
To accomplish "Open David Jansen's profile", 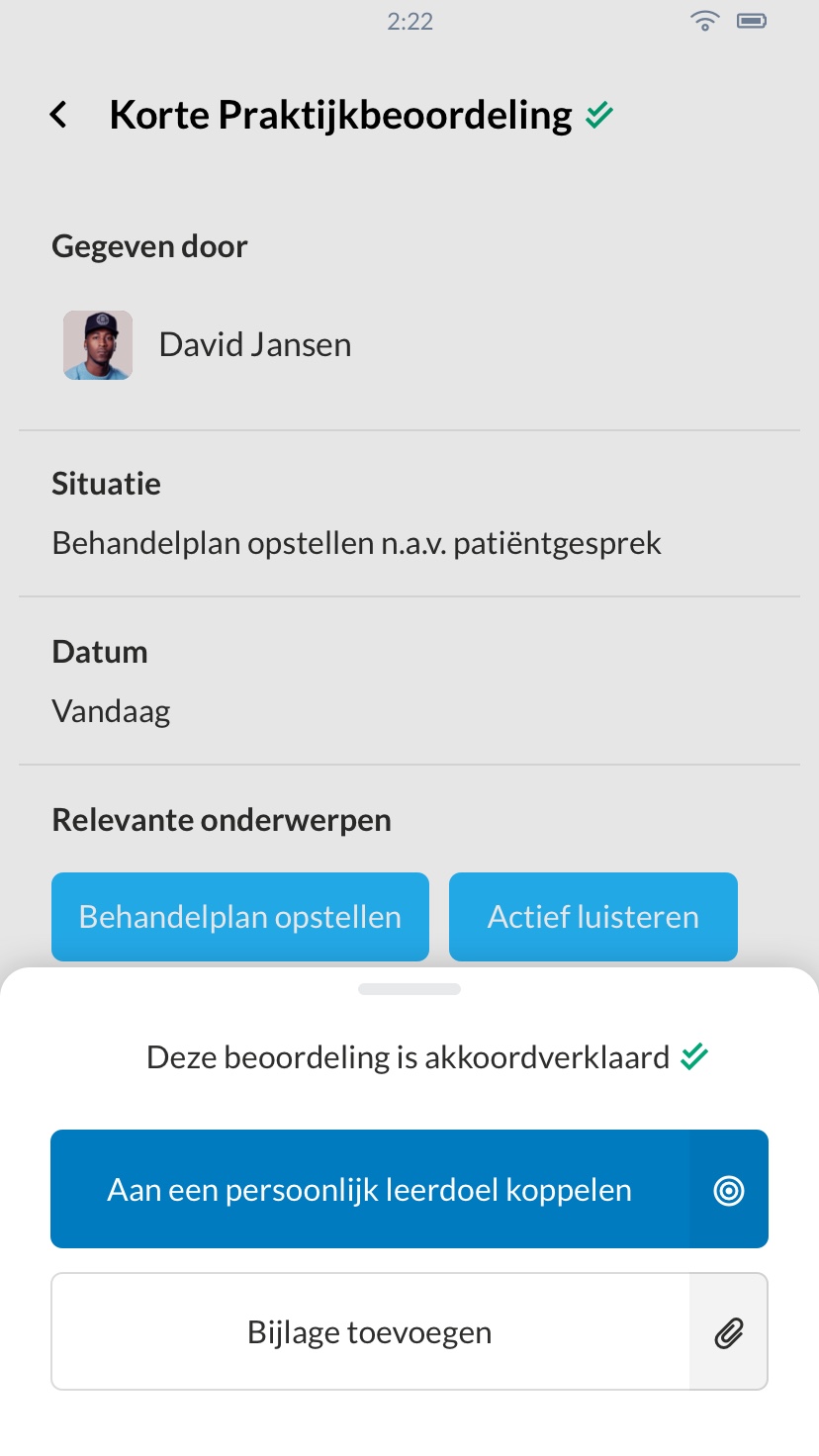I will (208, 345).
